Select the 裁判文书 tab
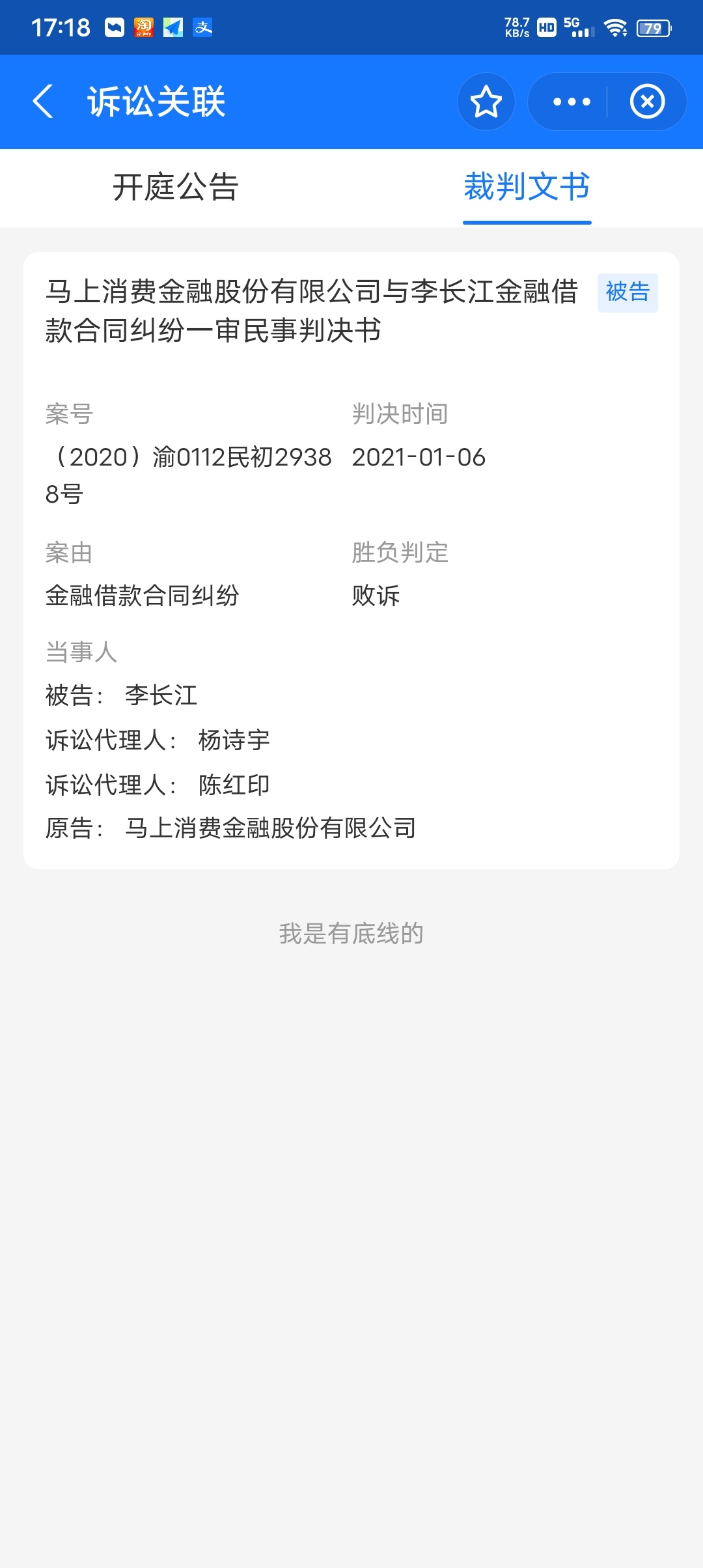 tap(527, 188)
